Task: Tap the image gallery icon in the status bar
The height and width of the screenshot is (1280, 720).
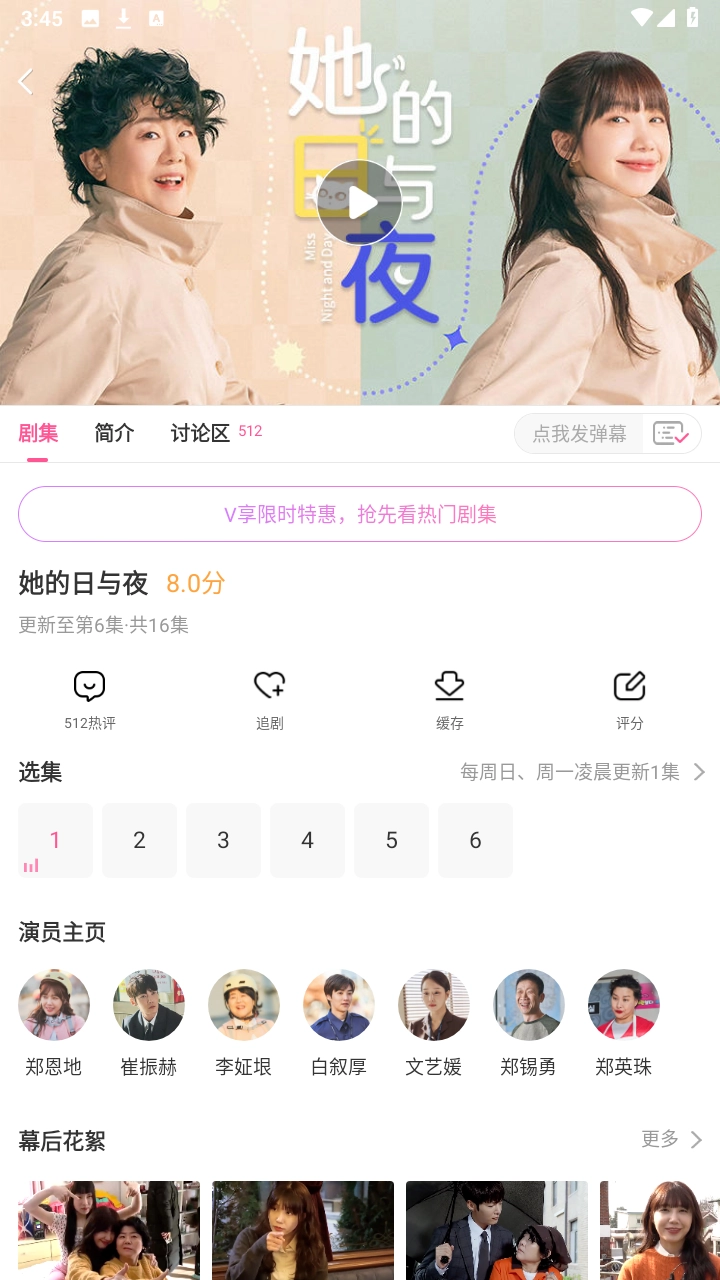Action: pyautogui.click(x=91, y=18)
